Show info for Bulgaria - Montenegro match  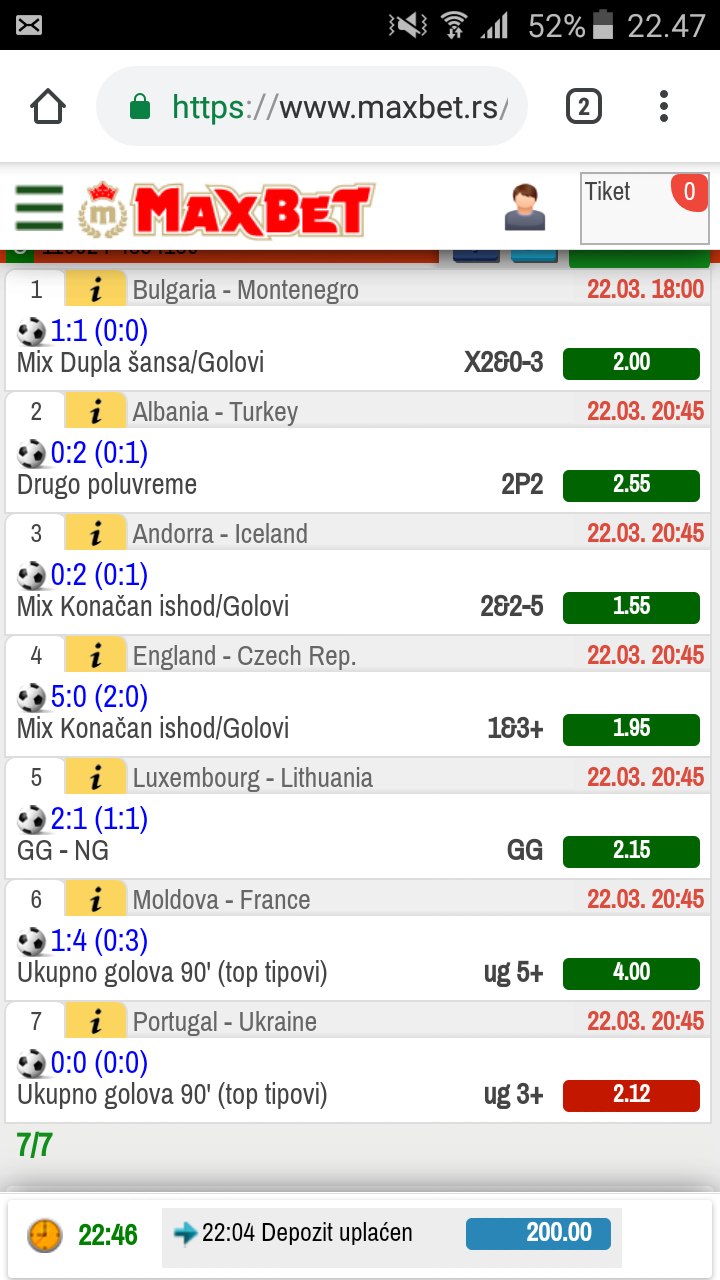point(96,289)
